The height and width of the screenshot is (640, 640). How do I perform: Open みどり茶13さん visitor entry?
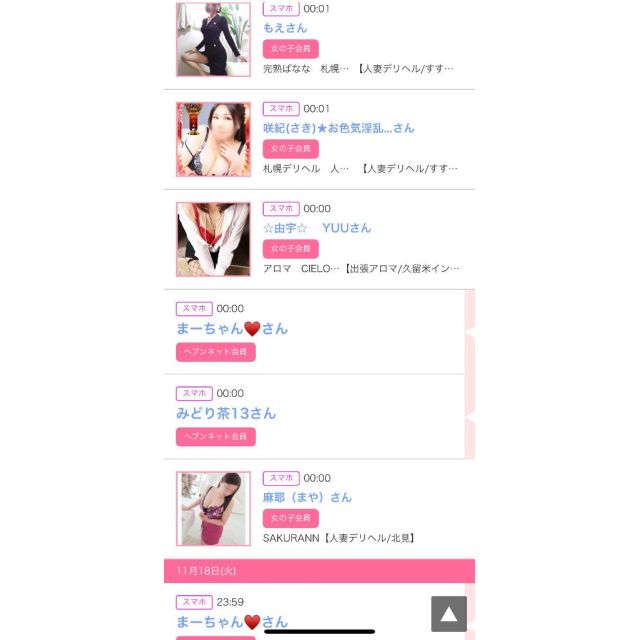[x=226, y=413]
